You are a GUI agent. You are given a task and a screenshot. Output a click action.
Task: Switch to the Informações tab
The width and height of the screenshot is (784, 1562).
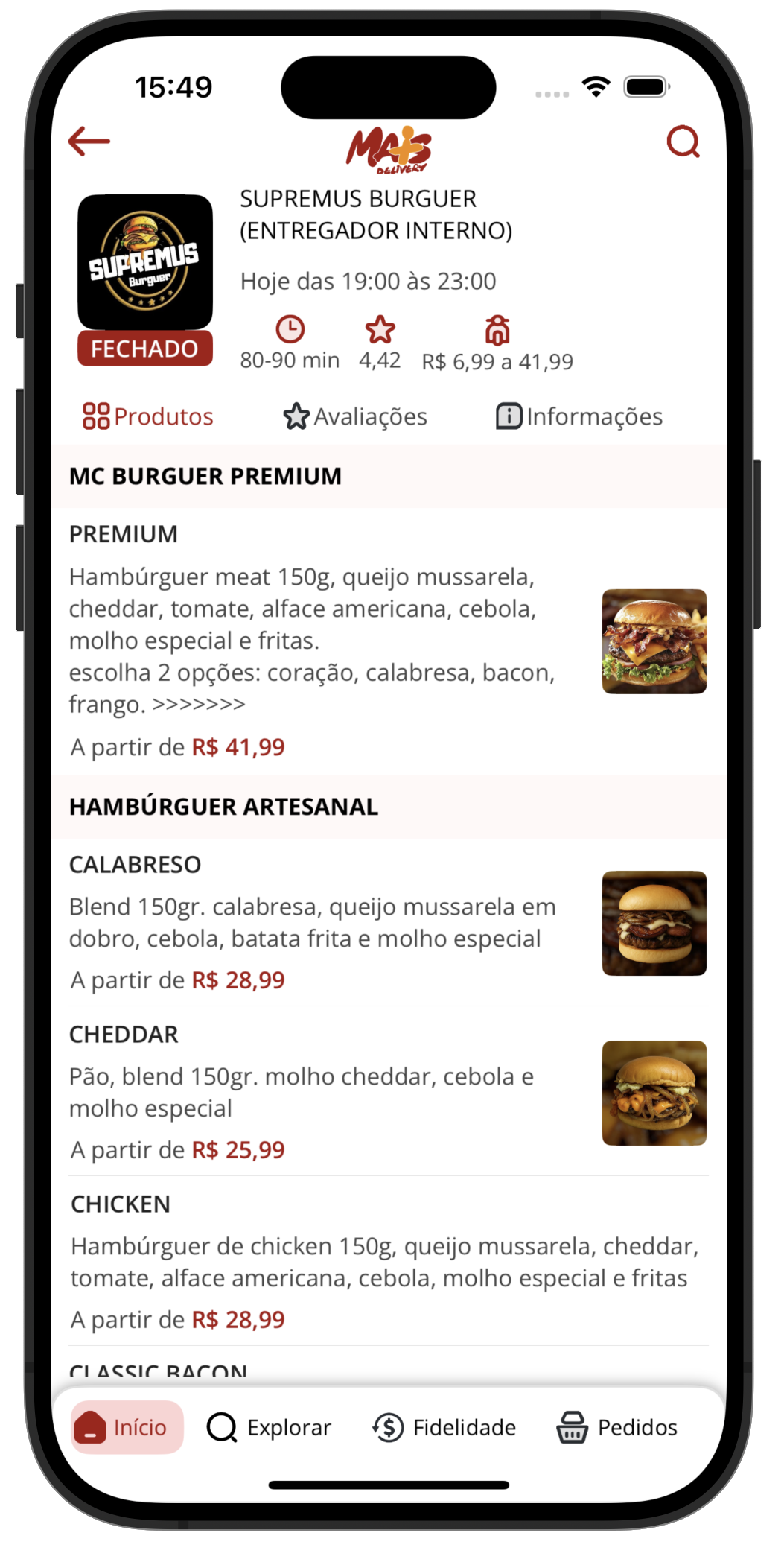coord(579,416)
